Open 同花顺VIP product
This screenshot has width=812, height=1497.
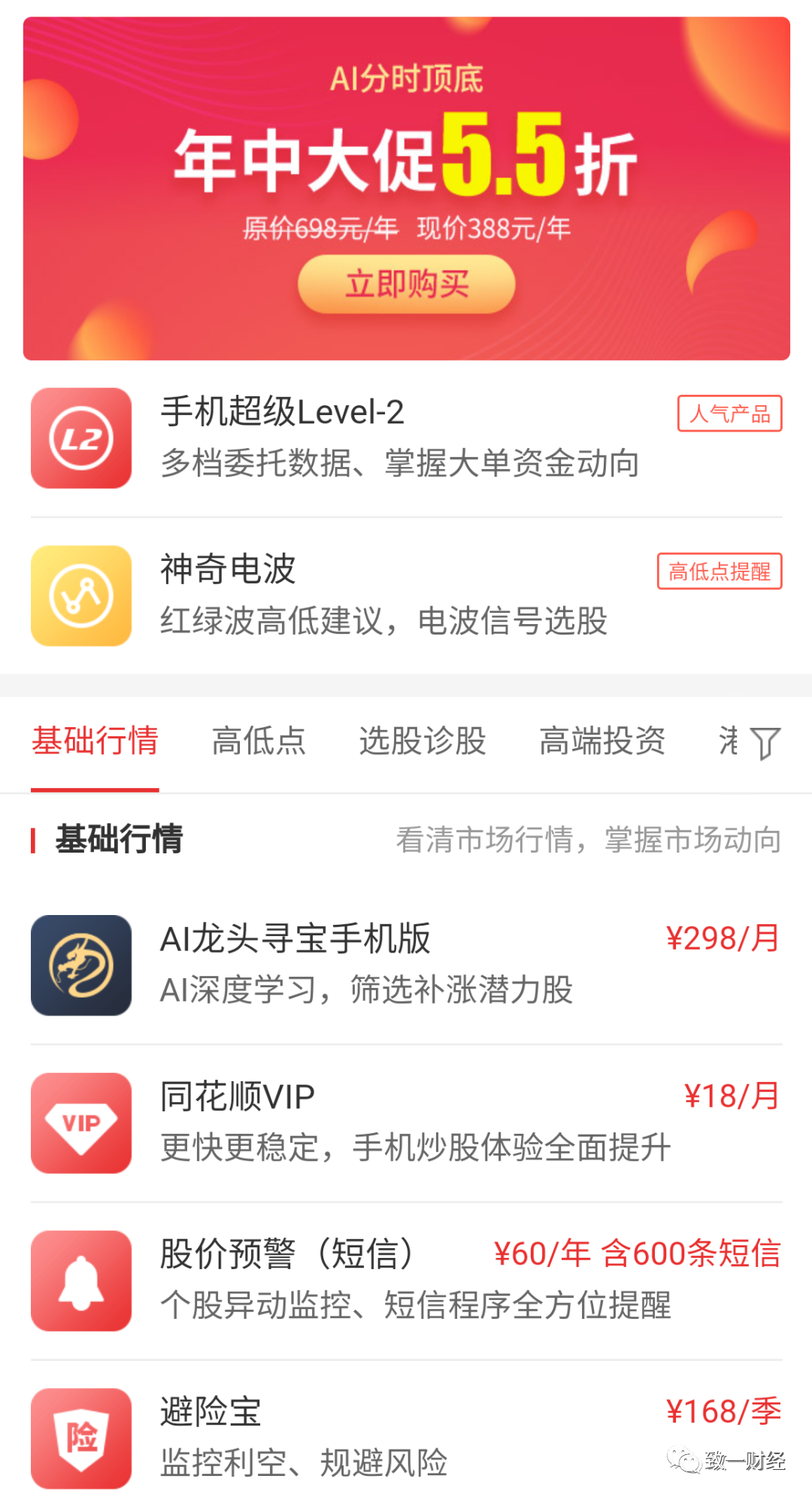[x=406, y=1123]
